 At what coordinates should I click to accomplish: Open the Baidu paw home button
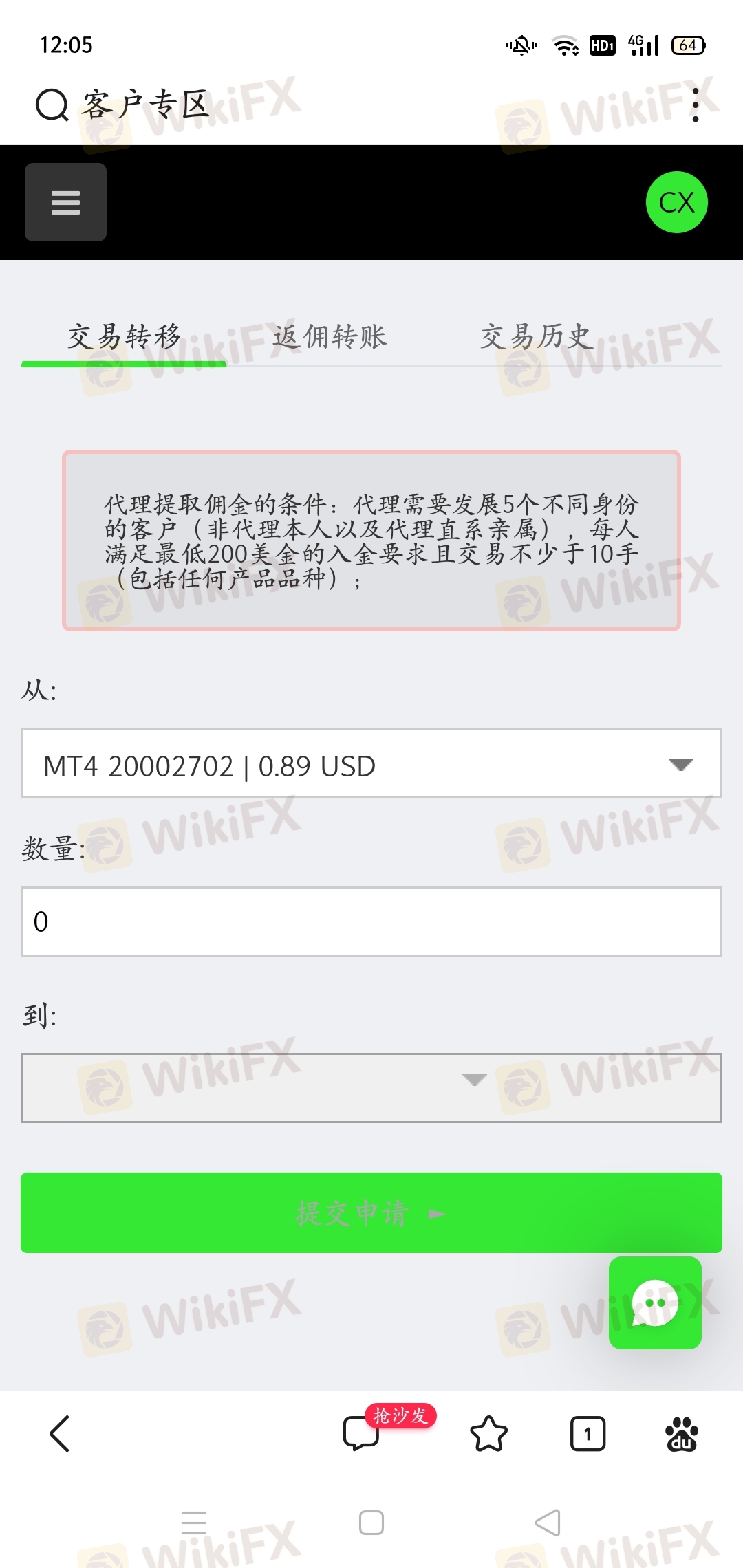[681, 1434]
